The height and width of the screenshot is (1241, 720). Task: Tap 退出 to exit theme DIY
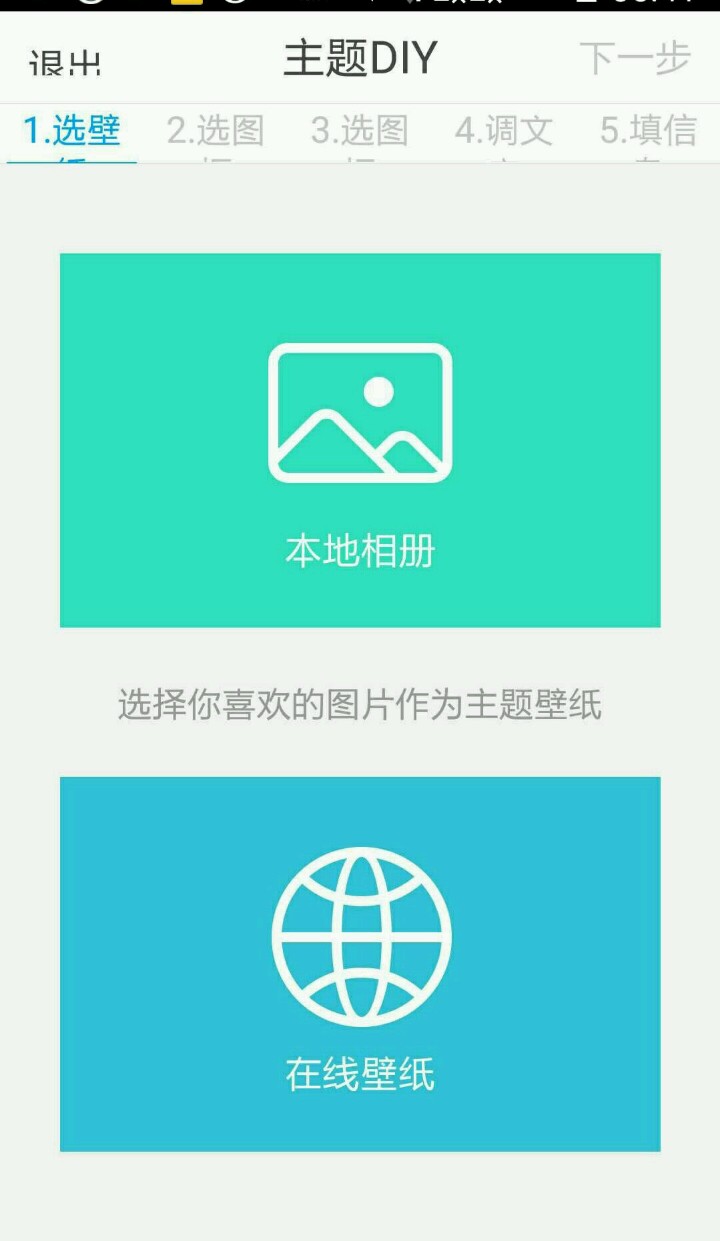pos(65,63)
